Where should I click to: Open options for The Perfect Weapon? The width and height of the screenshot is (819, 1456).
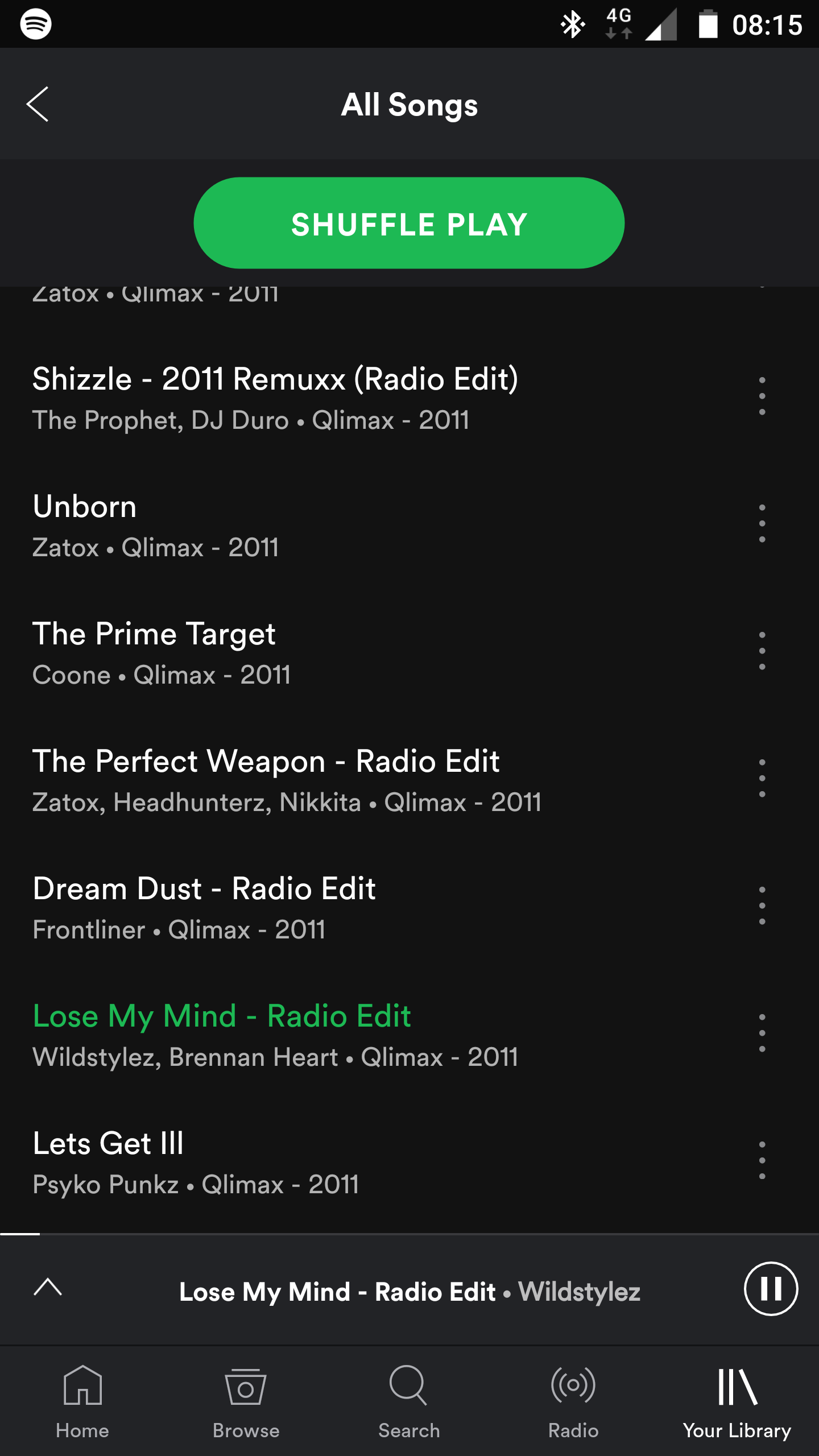coord(762,778)
